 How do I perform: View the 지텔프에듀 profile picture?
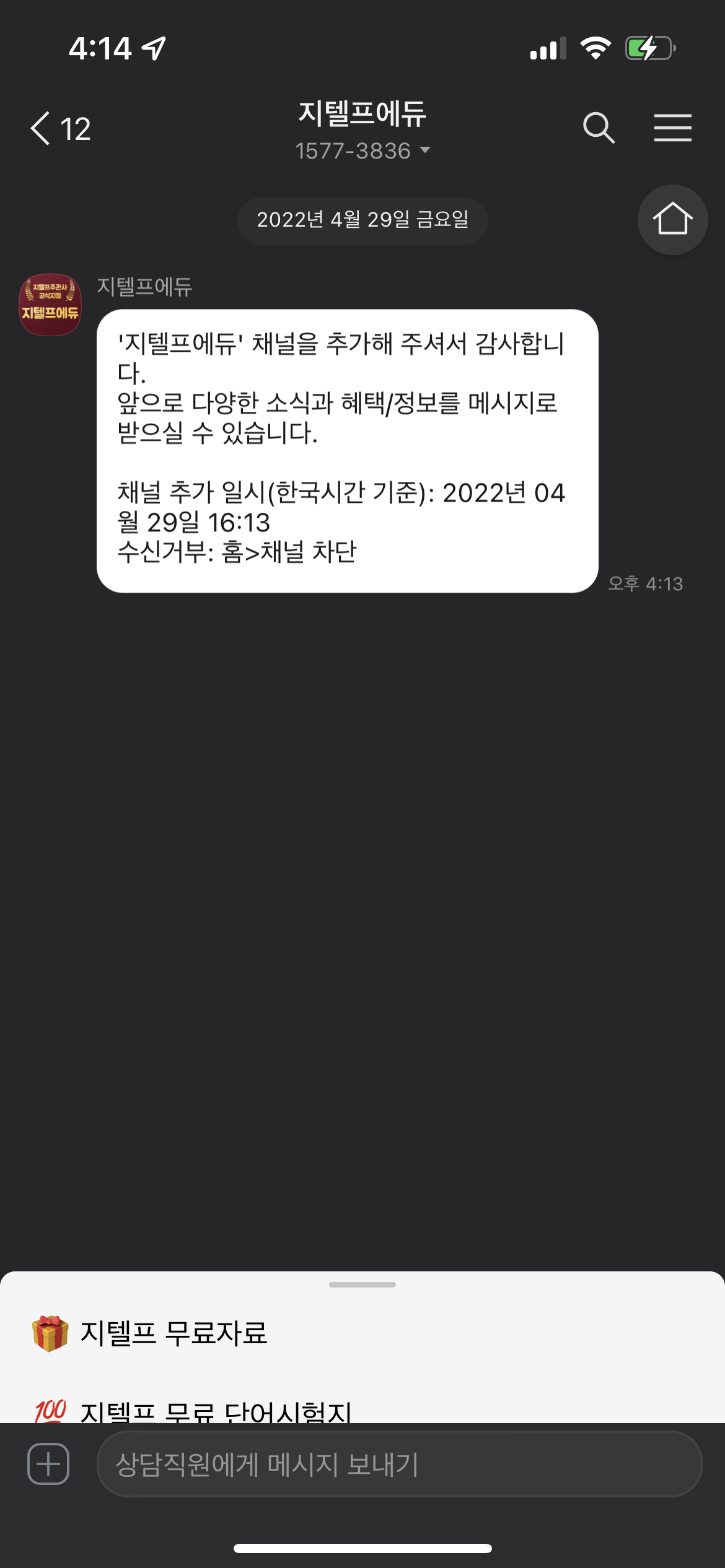[x=50, y=305]
